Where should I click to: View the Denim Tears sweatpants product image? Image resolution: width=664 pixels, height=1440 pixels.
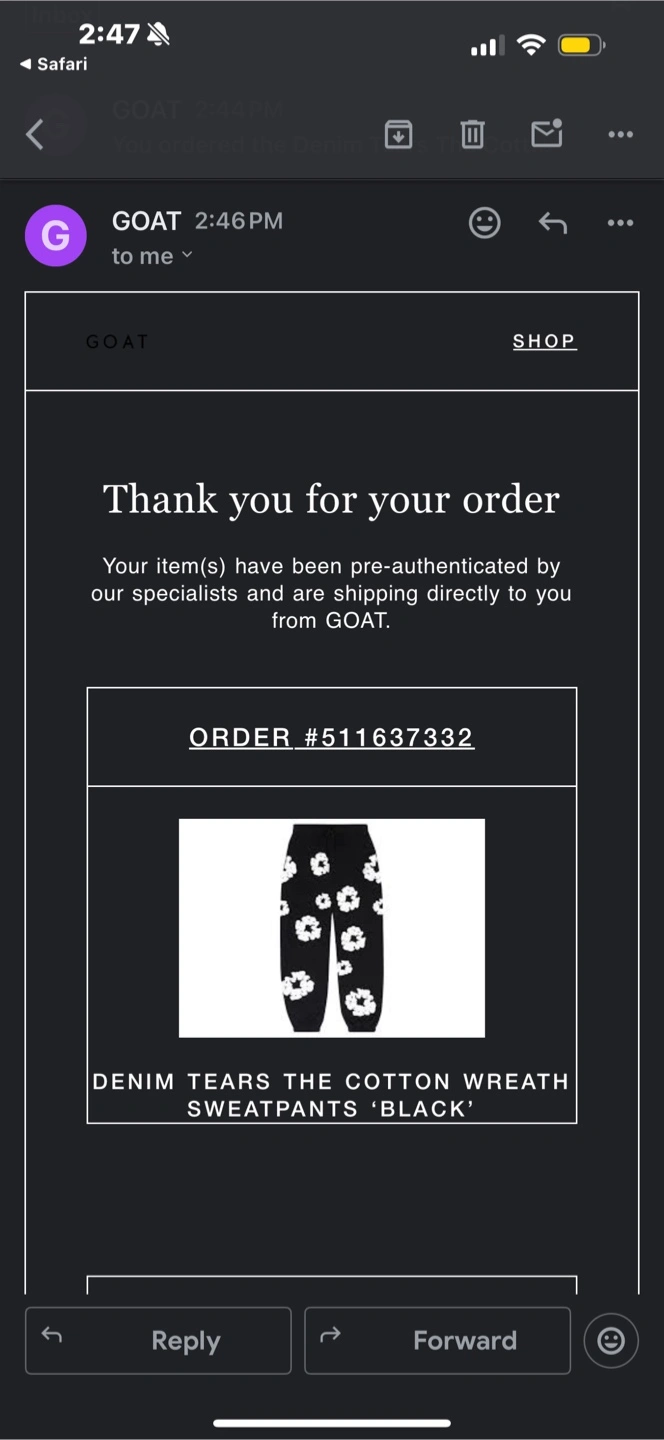click(x=332, y=928)
